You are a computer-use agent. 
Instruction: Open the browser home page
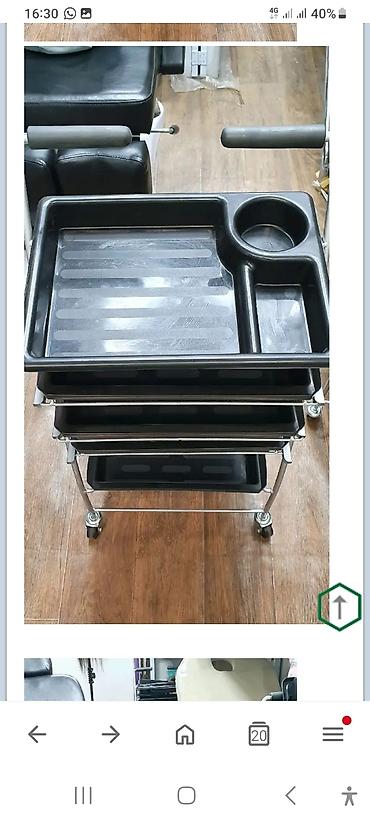(185, 734)
